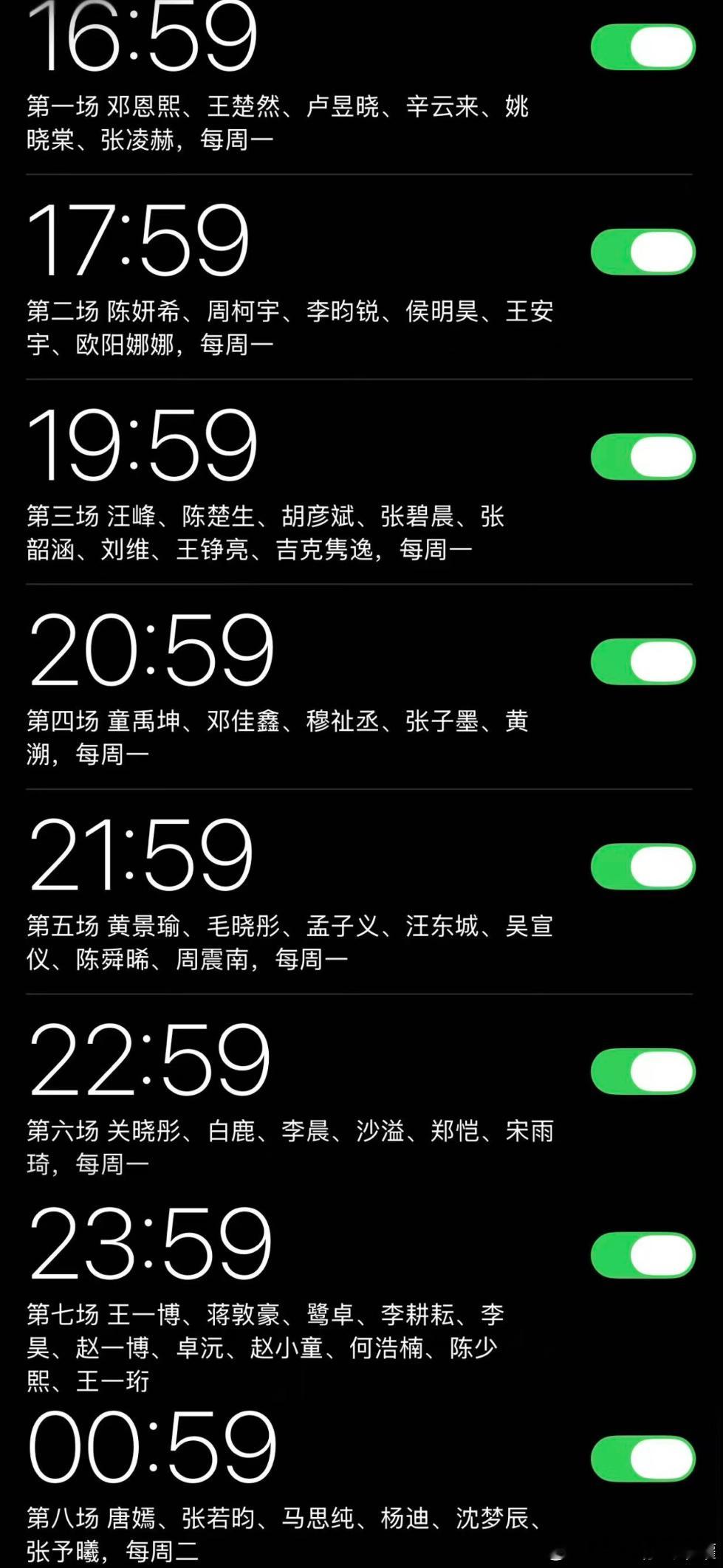Disable the 16:59 alarm toggle
The height and width of the screenshot is (1568, 723).
click(643, 47)
